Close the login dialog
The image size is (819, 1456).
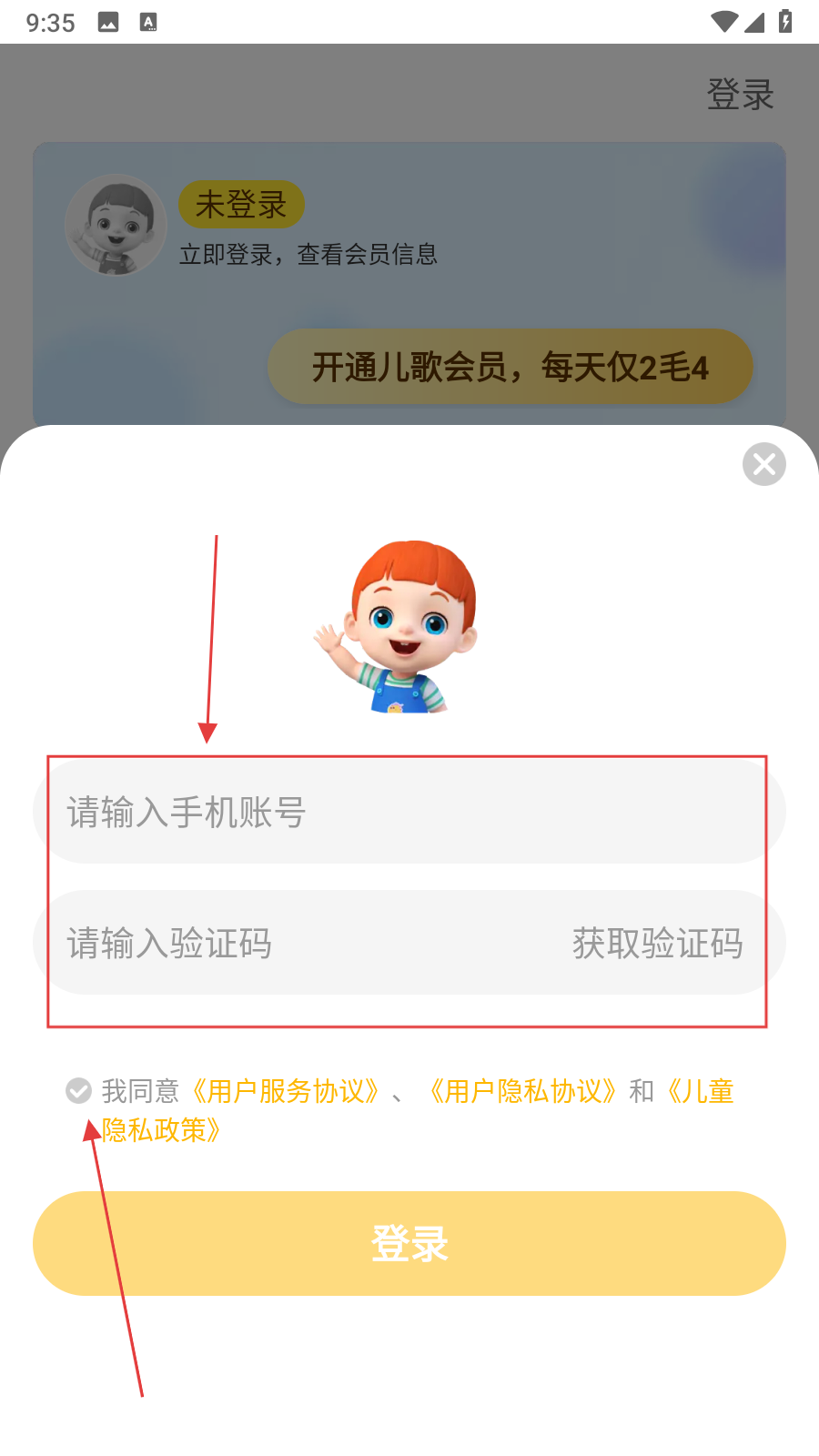[763, 464]
